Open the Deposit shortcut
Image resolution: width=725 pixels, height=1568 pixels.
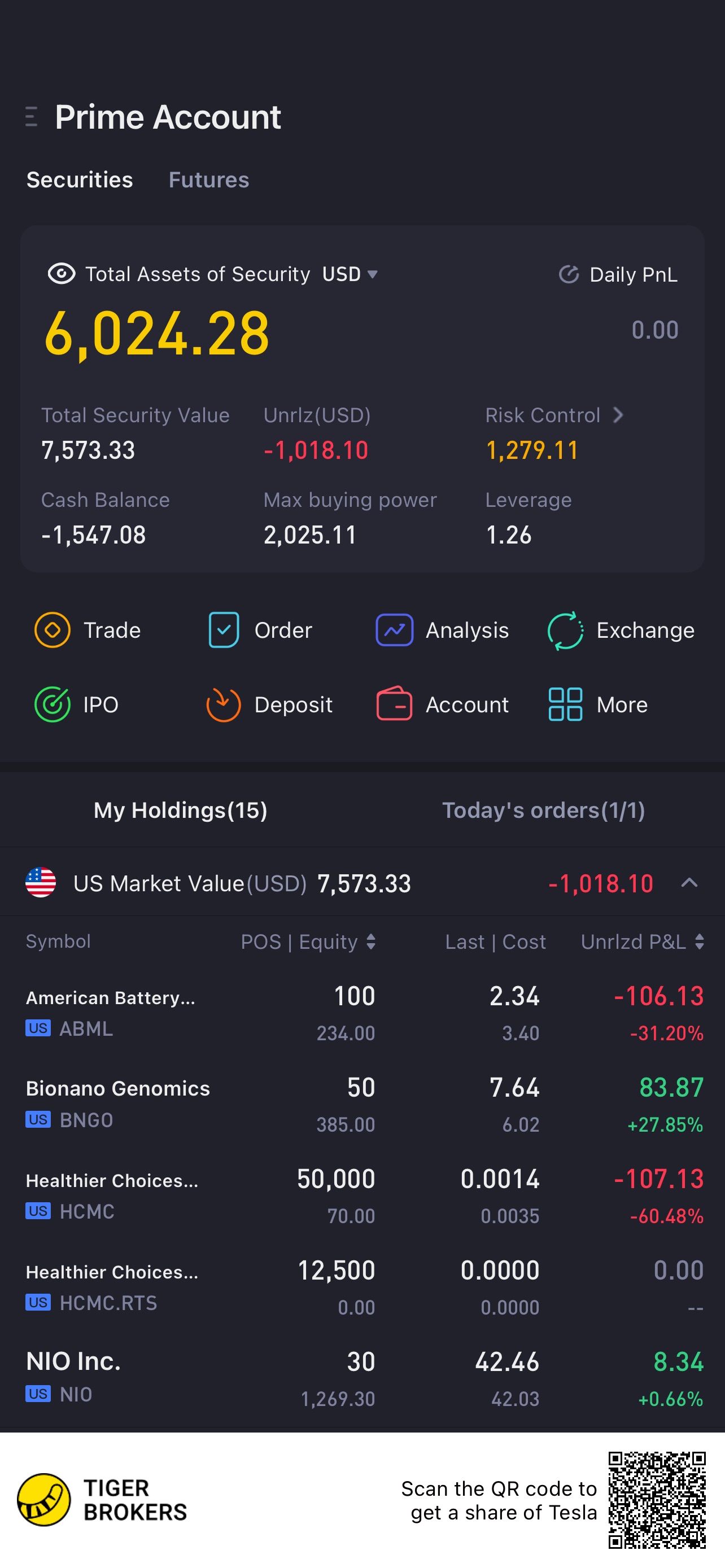click(269, 704)
